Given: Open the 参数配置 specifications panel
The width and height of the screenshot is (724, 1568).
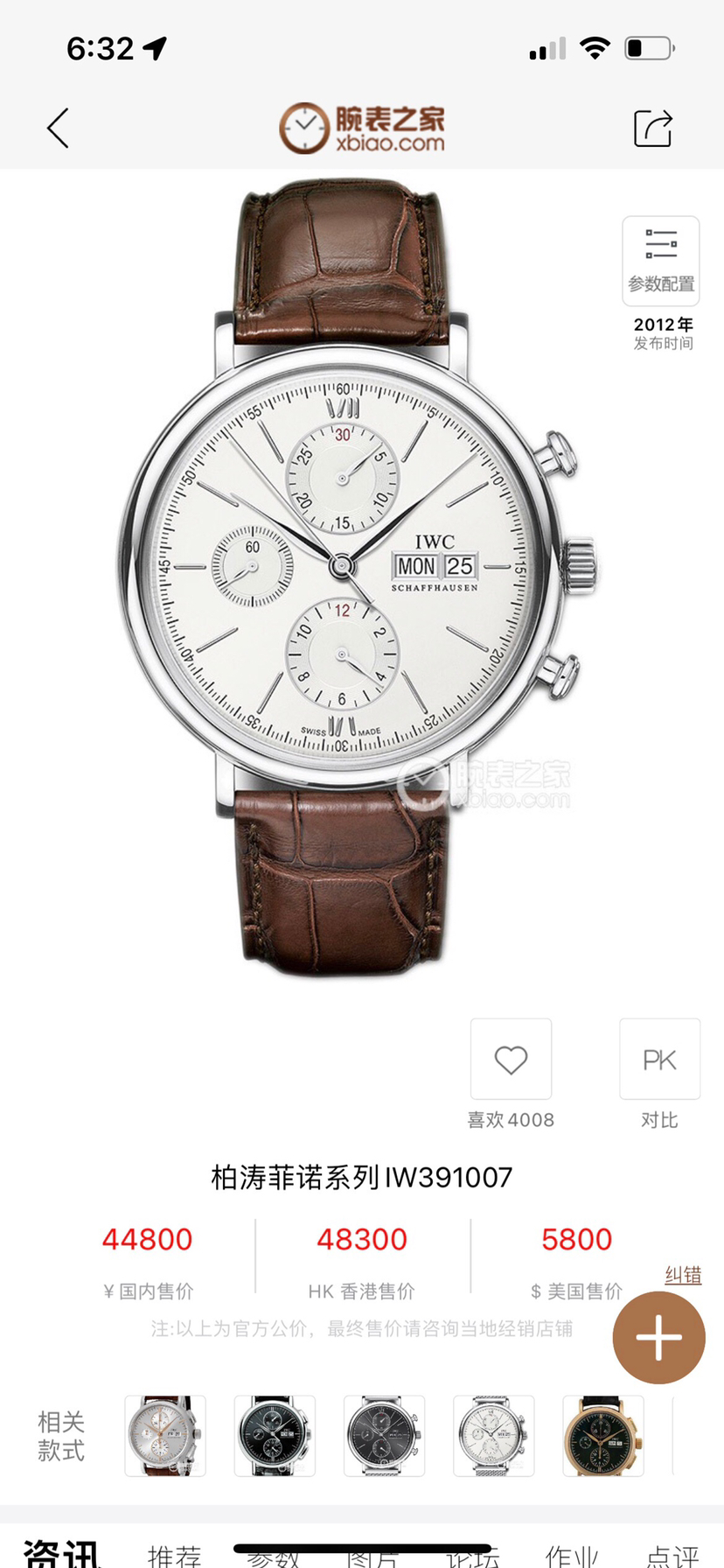Looking at the screenshot, I should (660, 261).
